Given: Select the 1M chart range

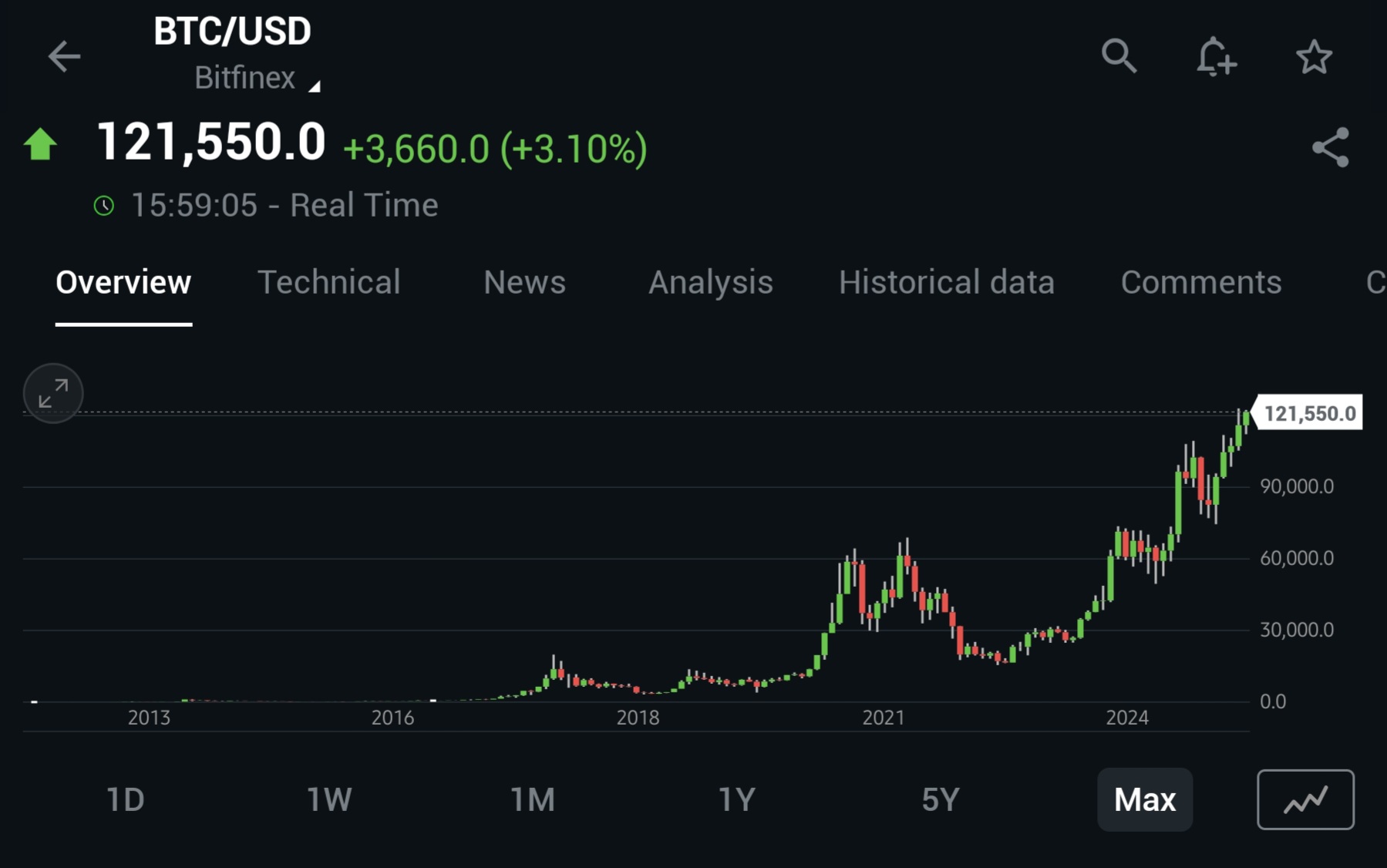Looking at the screenshot, I should [533, 799].
